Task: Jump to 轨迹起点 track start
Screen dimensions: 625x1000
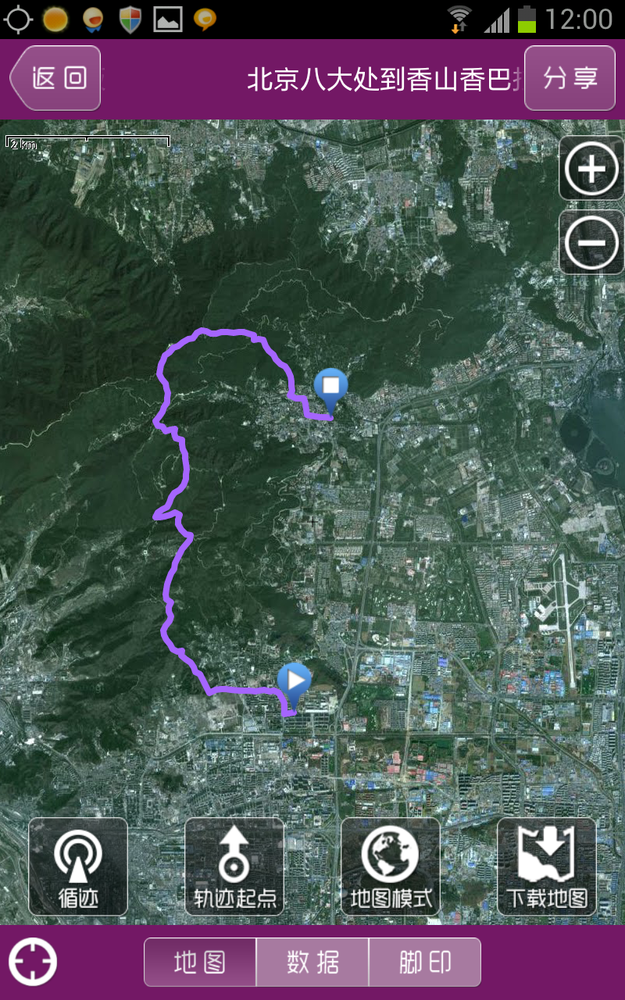Action: 234,867
